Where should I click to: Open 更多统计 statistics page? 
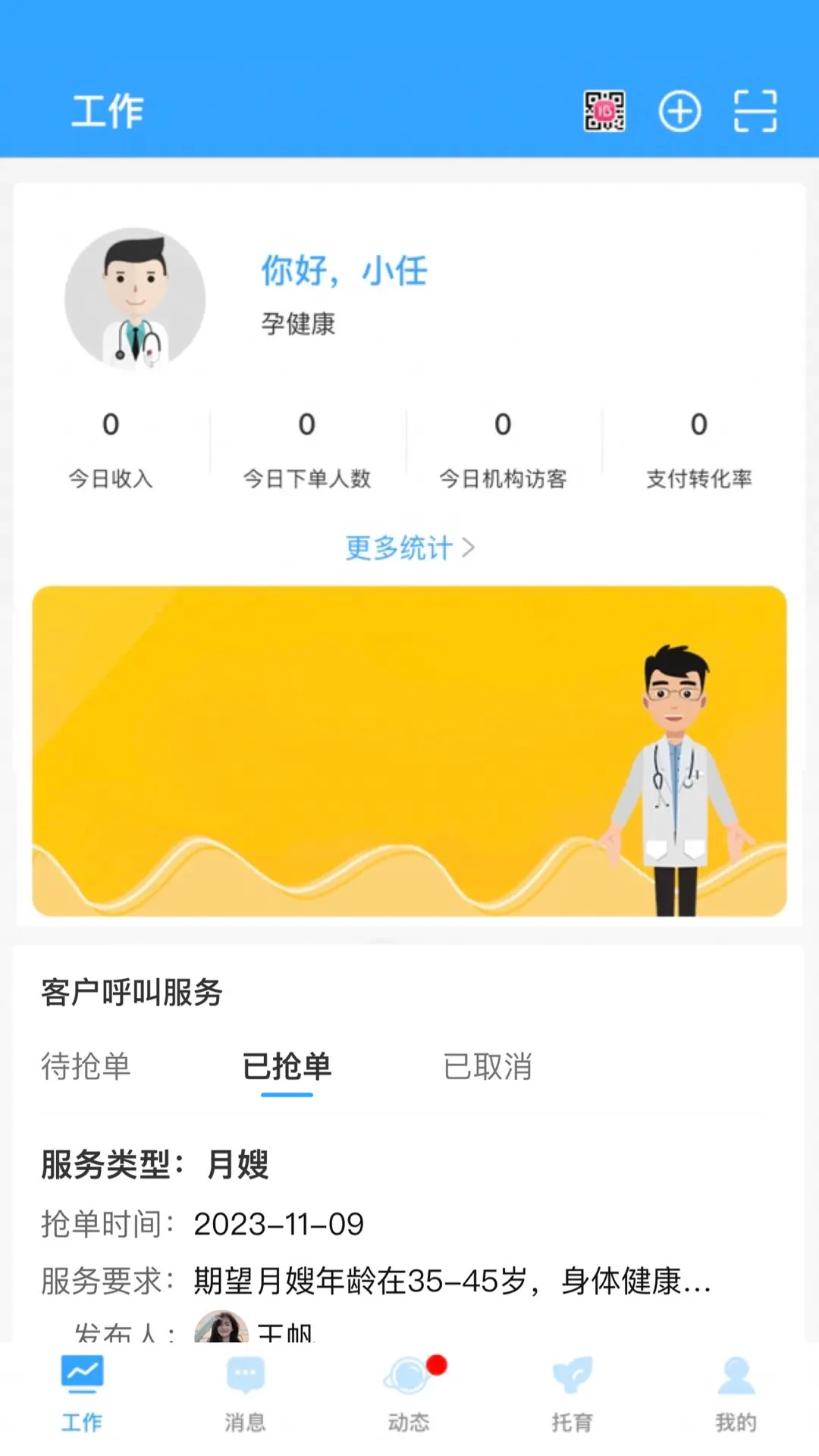click(x=398, y=548)
